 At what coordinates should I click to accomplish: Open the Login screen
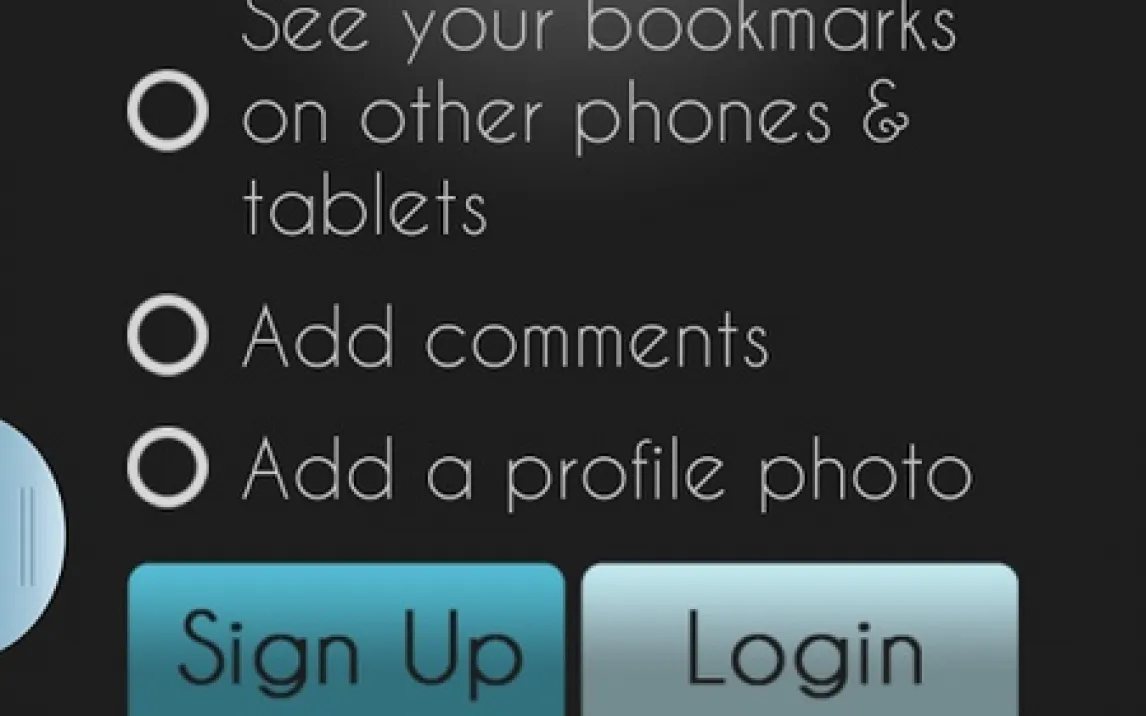click(x=800, y=644)
